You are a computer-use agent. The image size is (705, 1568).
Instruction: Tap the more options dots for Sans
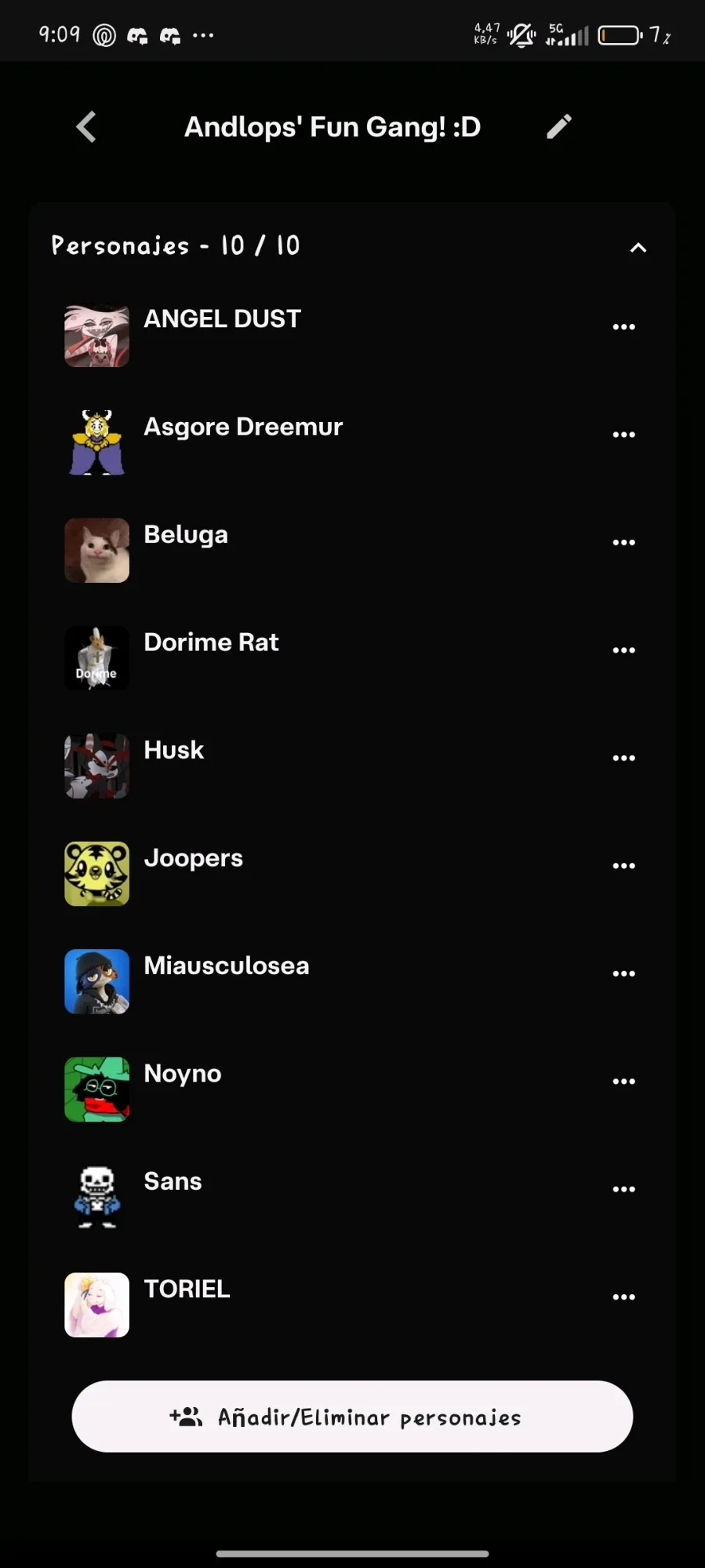(x=623, y=1189)
